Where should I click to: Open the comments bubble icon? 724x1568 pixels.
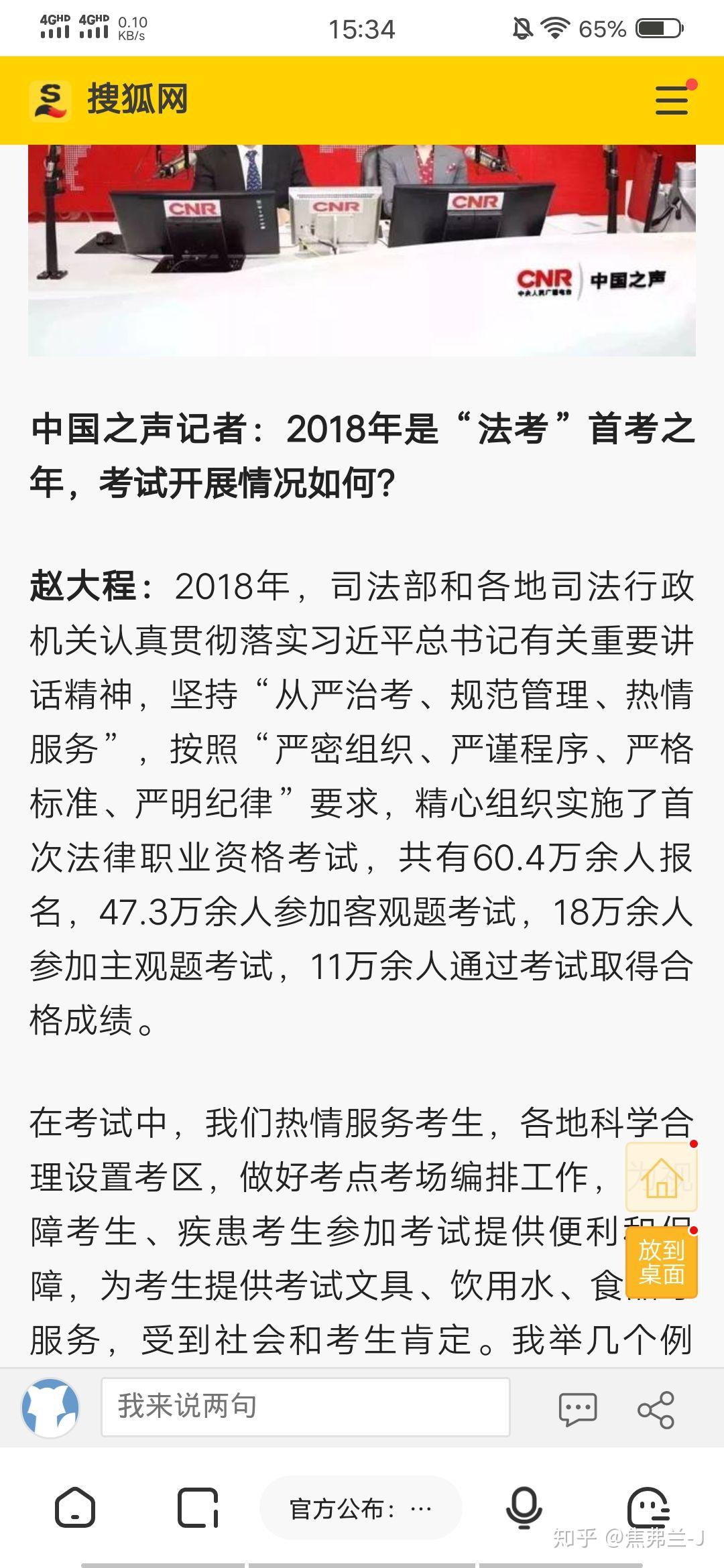coord(577,1409)
